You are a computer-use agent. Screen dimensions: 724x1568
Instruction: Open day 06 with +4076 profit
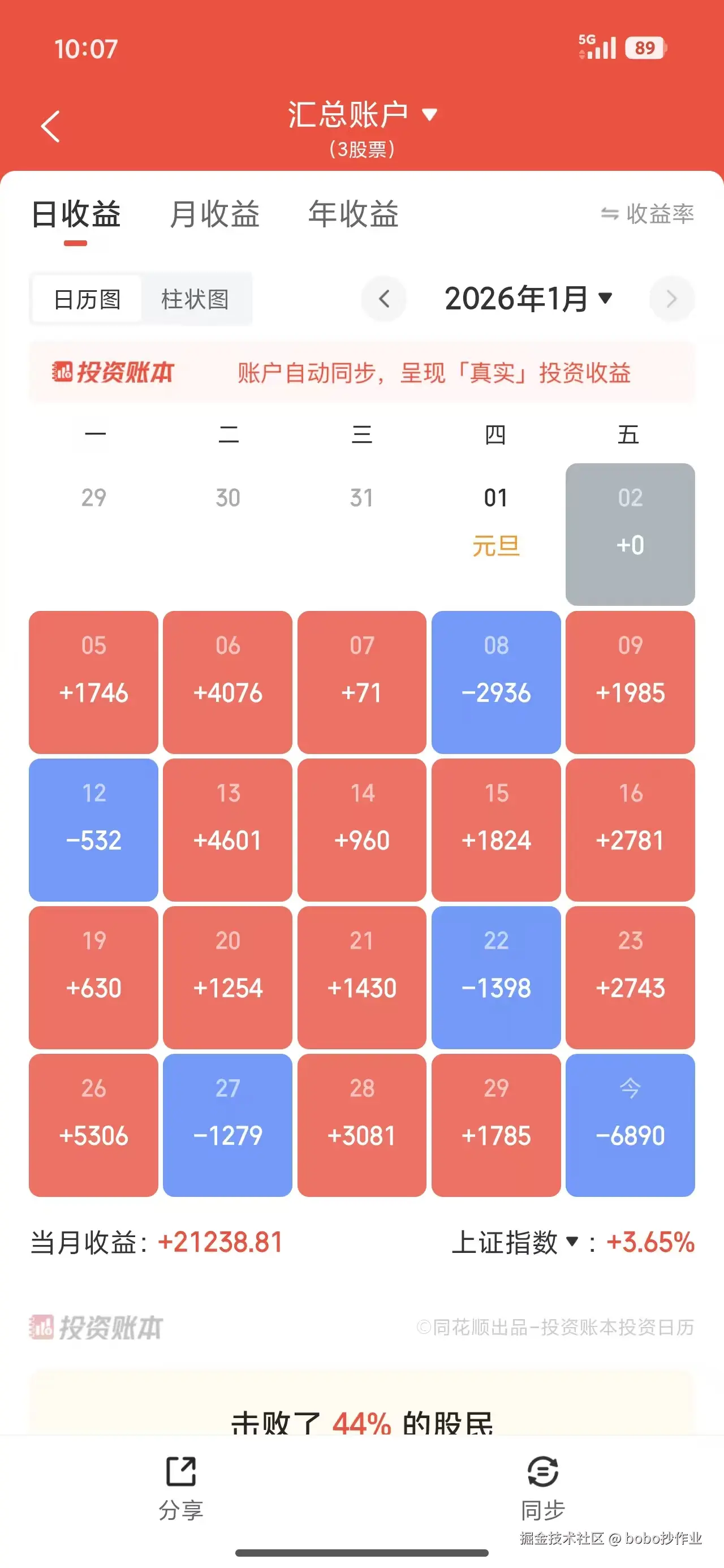227,682
